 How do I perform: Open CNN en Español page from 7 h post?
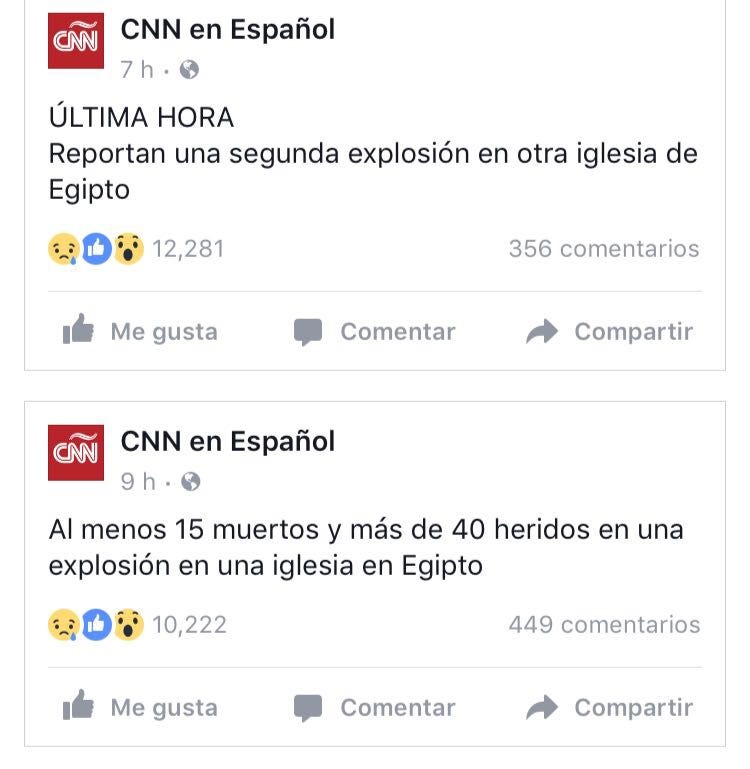(x=227, y=30)
